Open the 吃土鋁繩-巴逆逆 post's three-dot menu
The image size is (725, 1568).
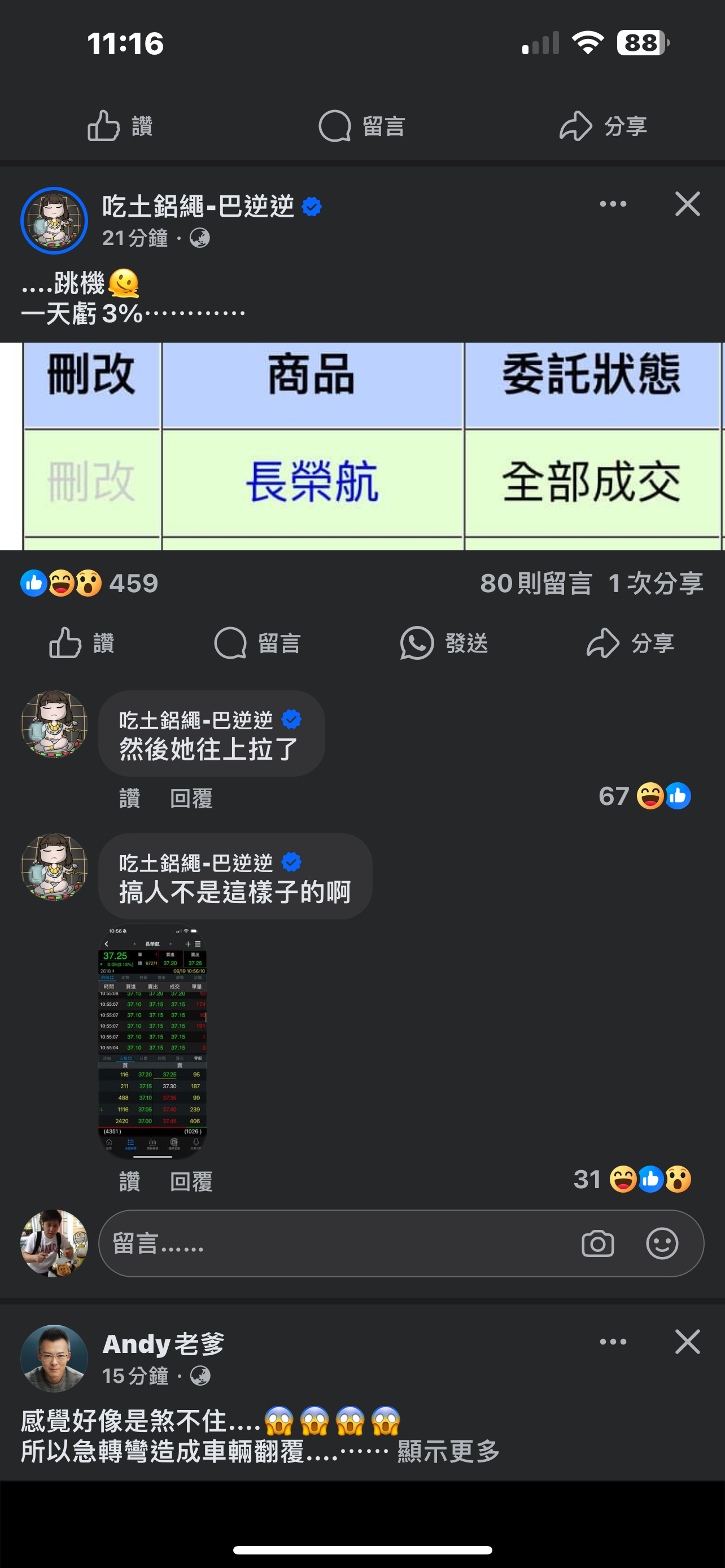613,204
